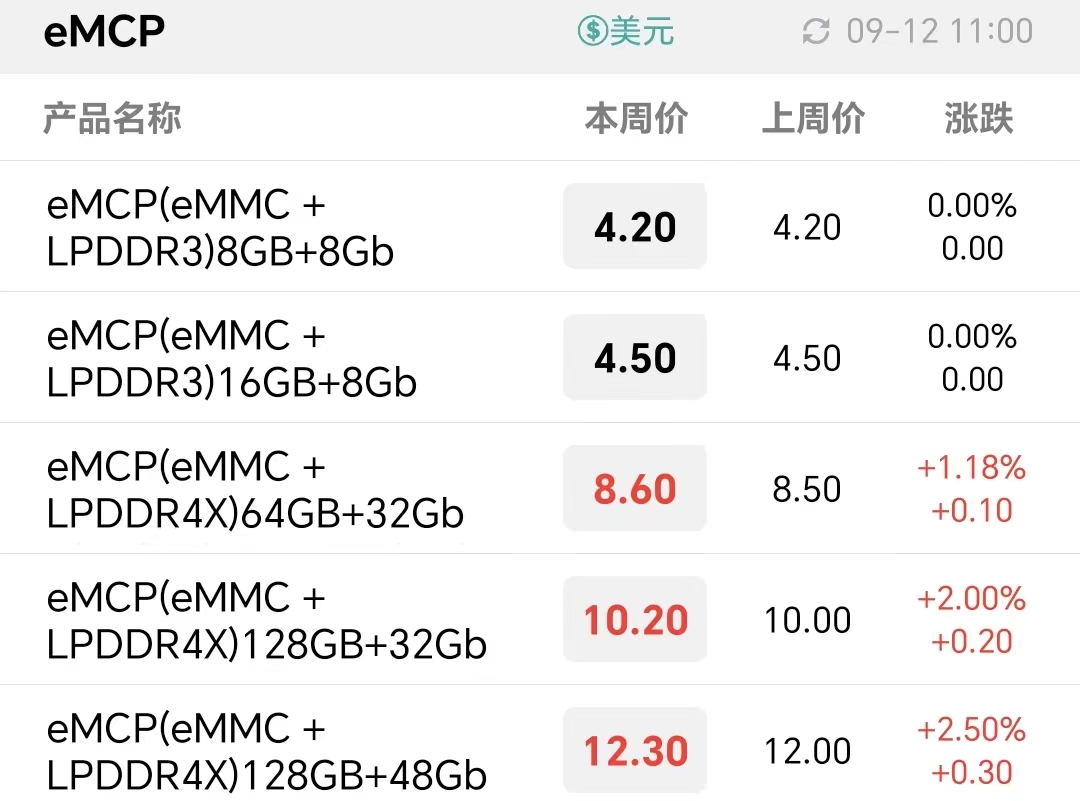Open the LPDDR4X 64GB+32Gb eMCP row
The width and height of the screenshot is (1080, 801).
[x=540, y=488]
